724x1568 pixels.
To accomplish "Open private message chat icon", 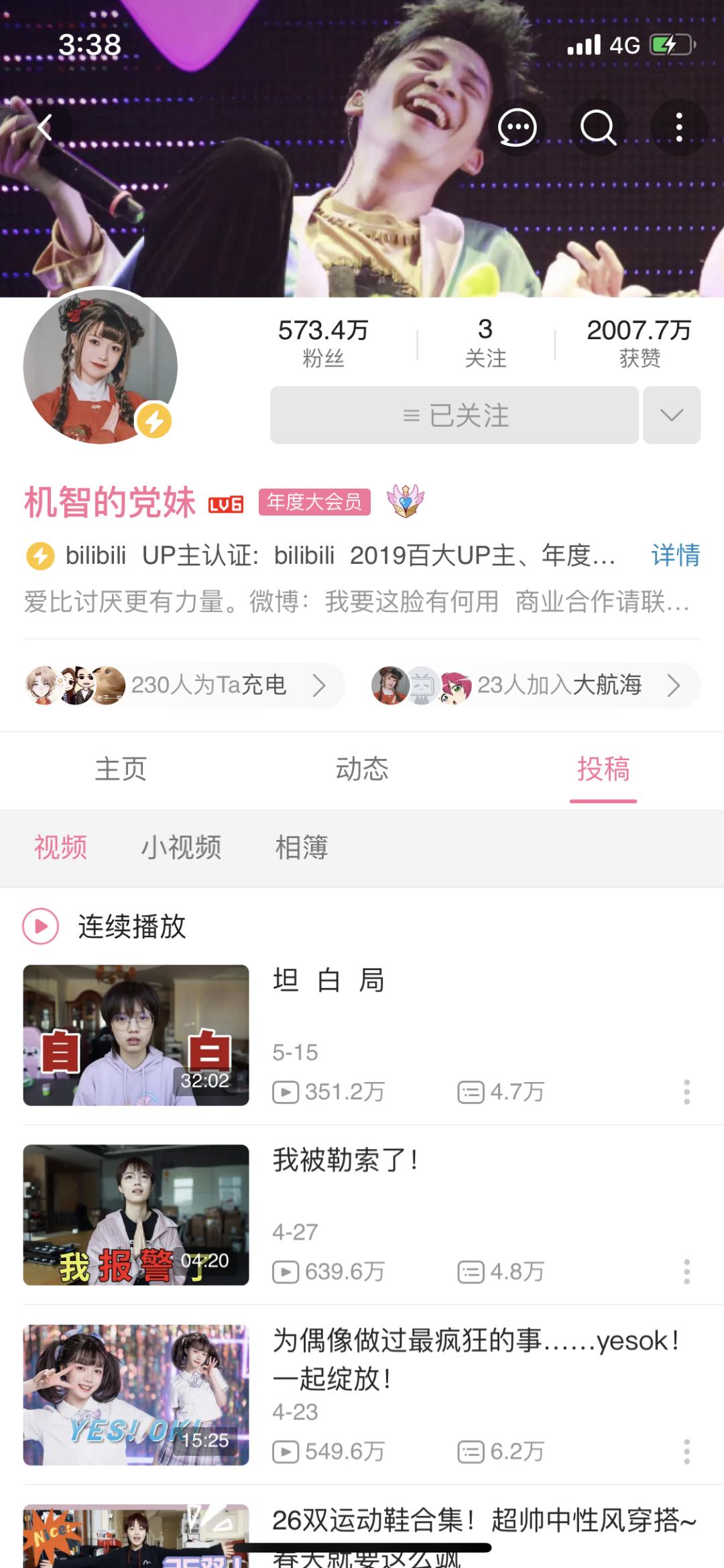I will coord(517,127).
